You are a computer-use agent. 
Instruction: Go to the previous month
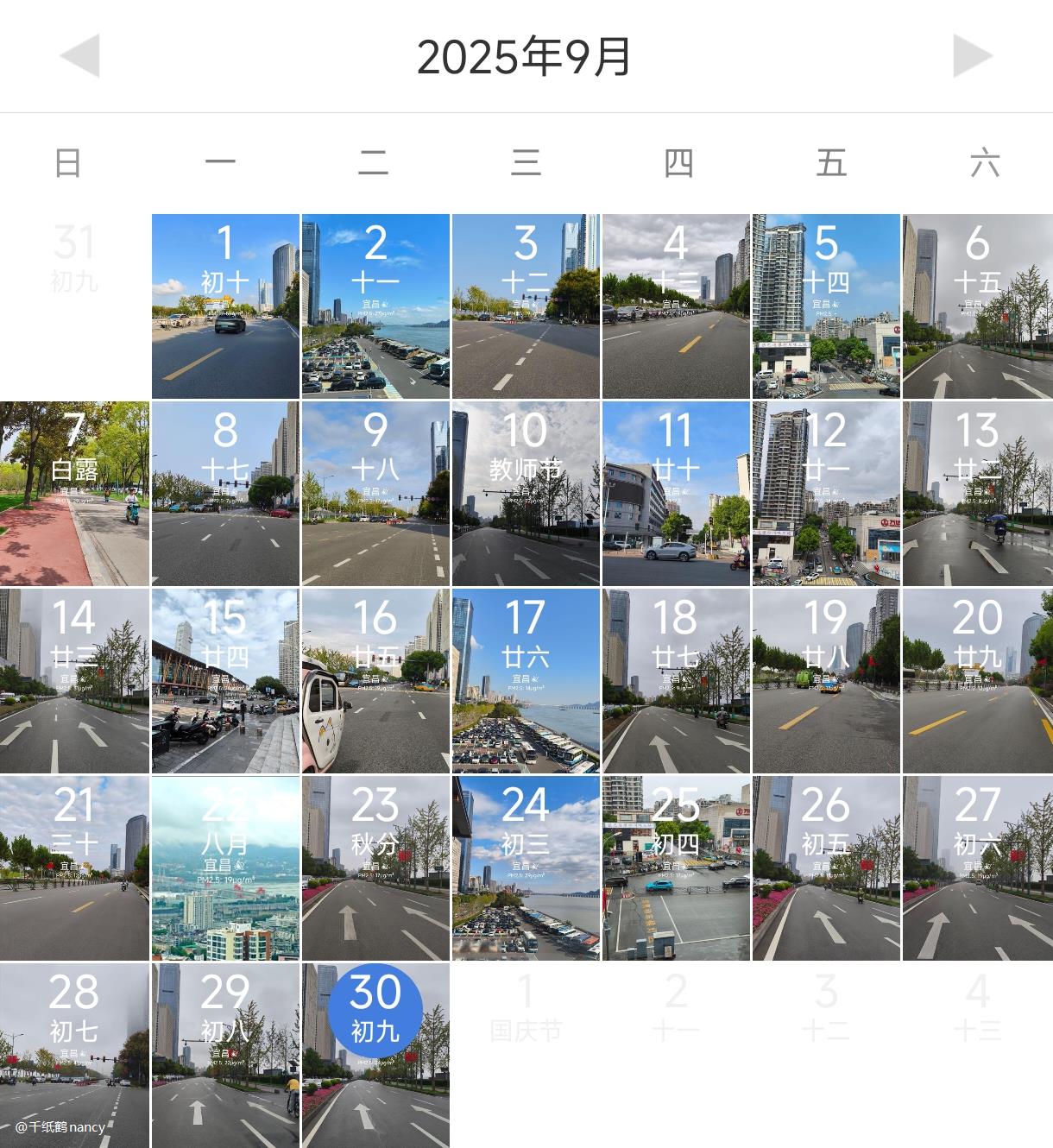coord(79,56)
